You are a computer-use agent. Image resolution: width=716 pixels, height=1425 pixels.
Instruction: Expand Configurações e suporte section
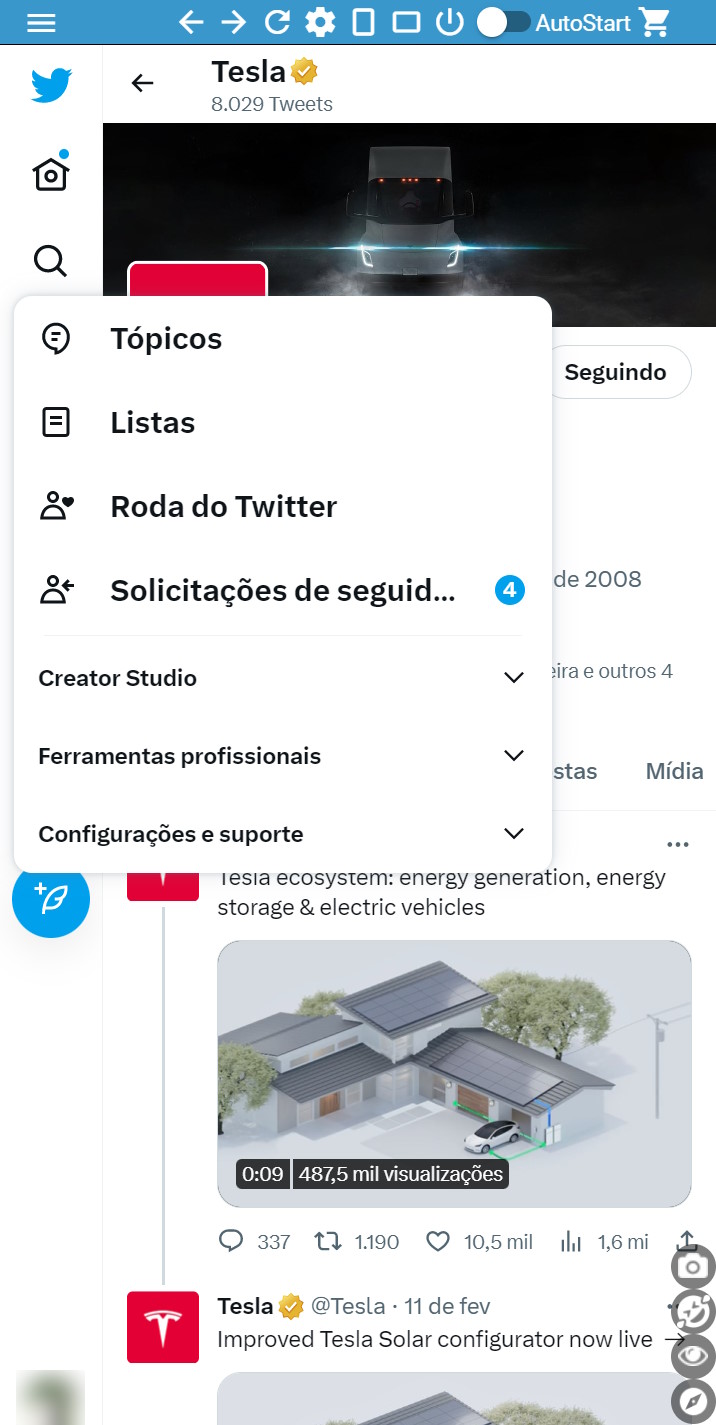coord(281,834)
